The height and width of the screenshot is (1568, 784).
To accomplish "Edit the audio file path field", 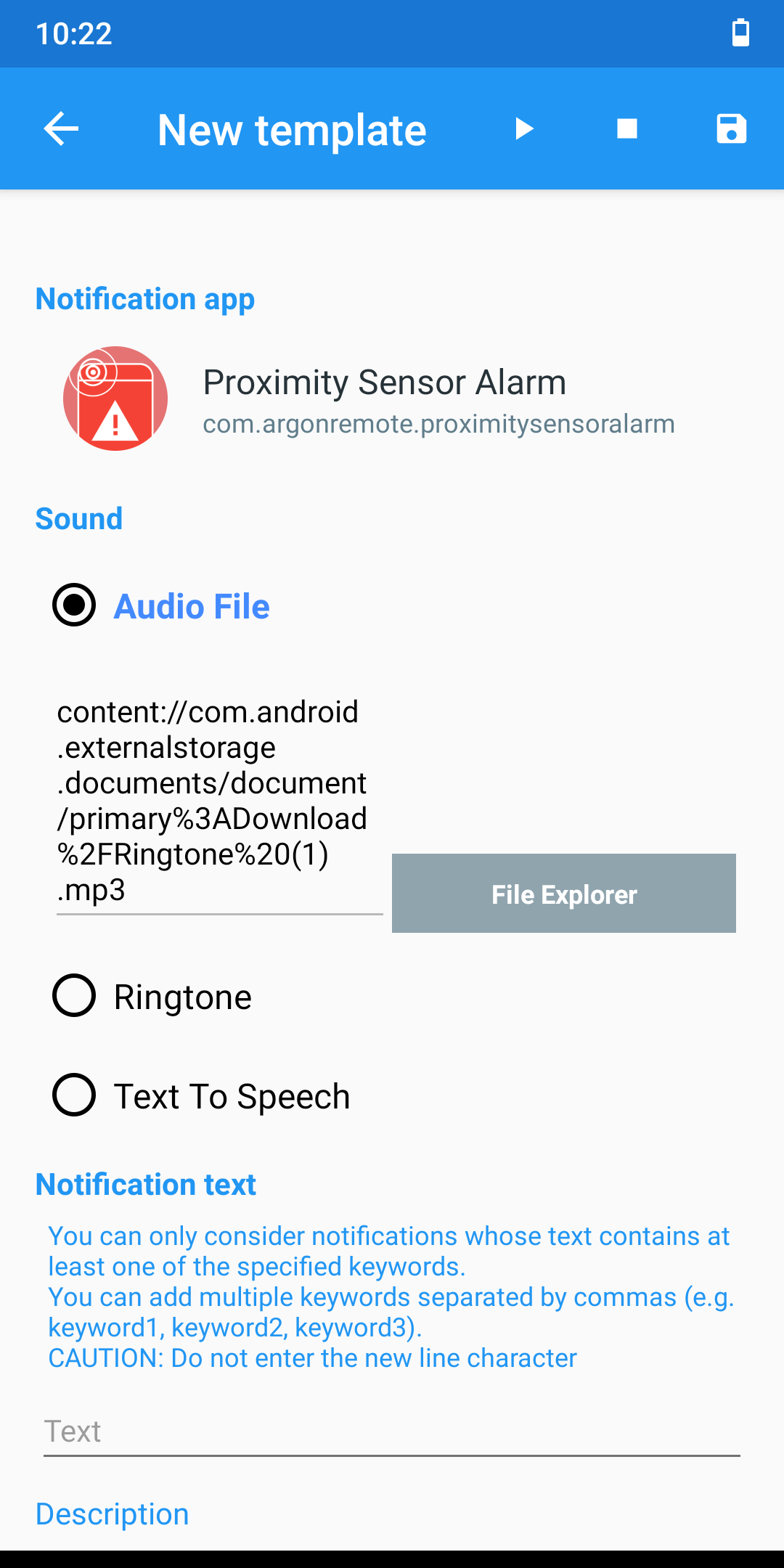I will coord(218,802).
